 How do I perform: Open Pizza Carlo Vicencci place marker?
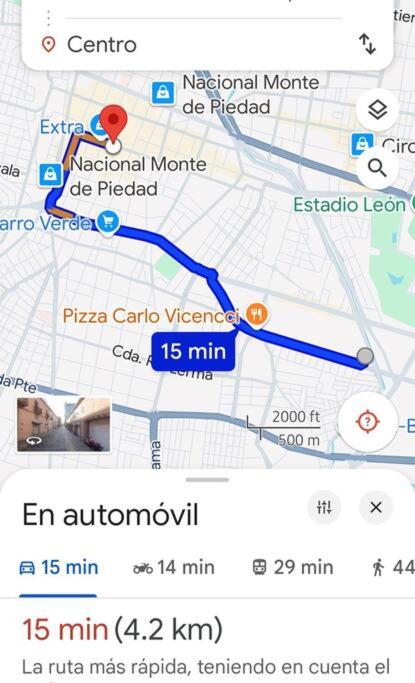pyautogui.click(x=257, y=314)
